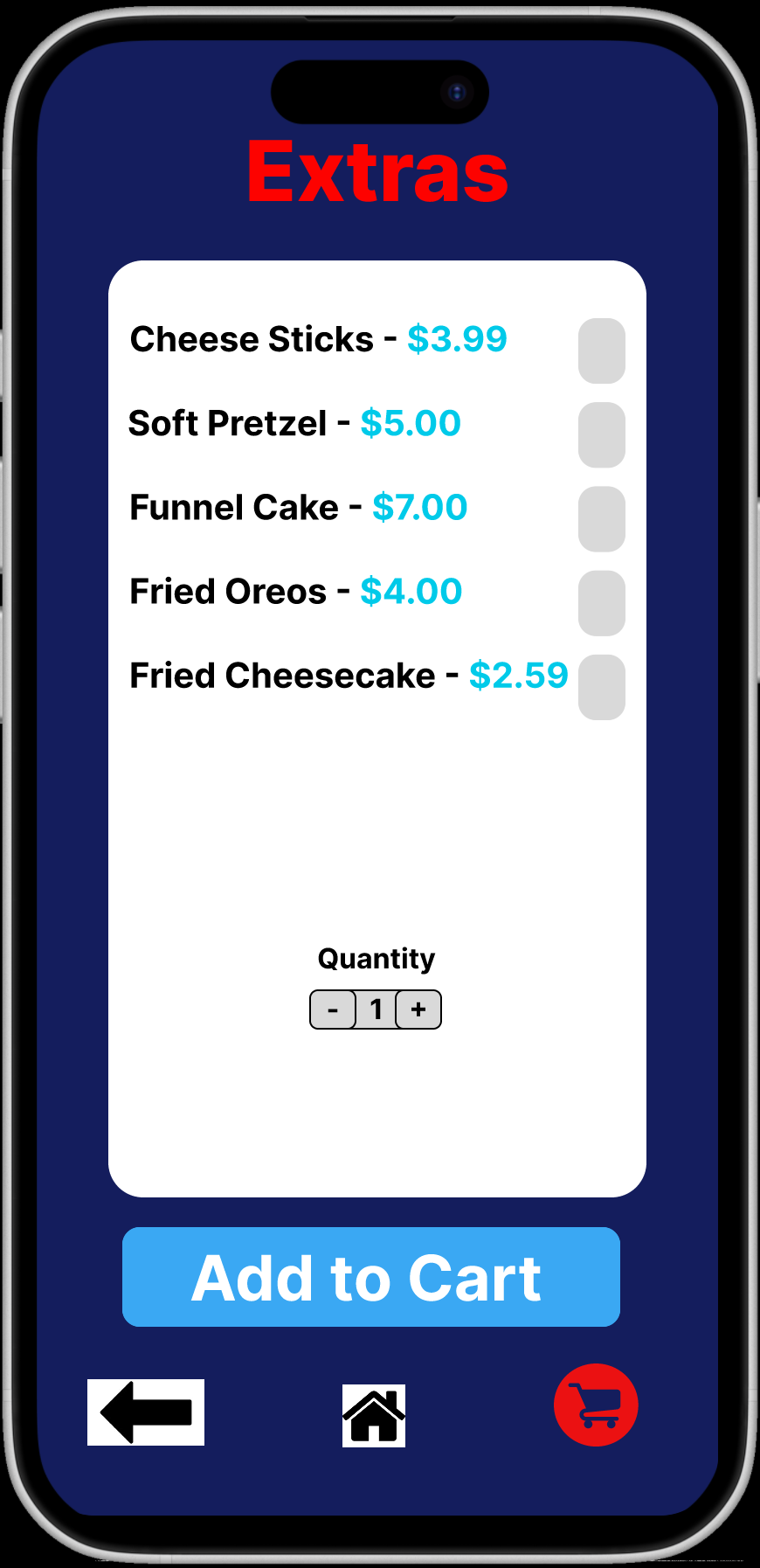Select the Cheese Sticks checkbox
Image resolution: width=760 pixels, height=1568 pixels.
tap(601, 350)
